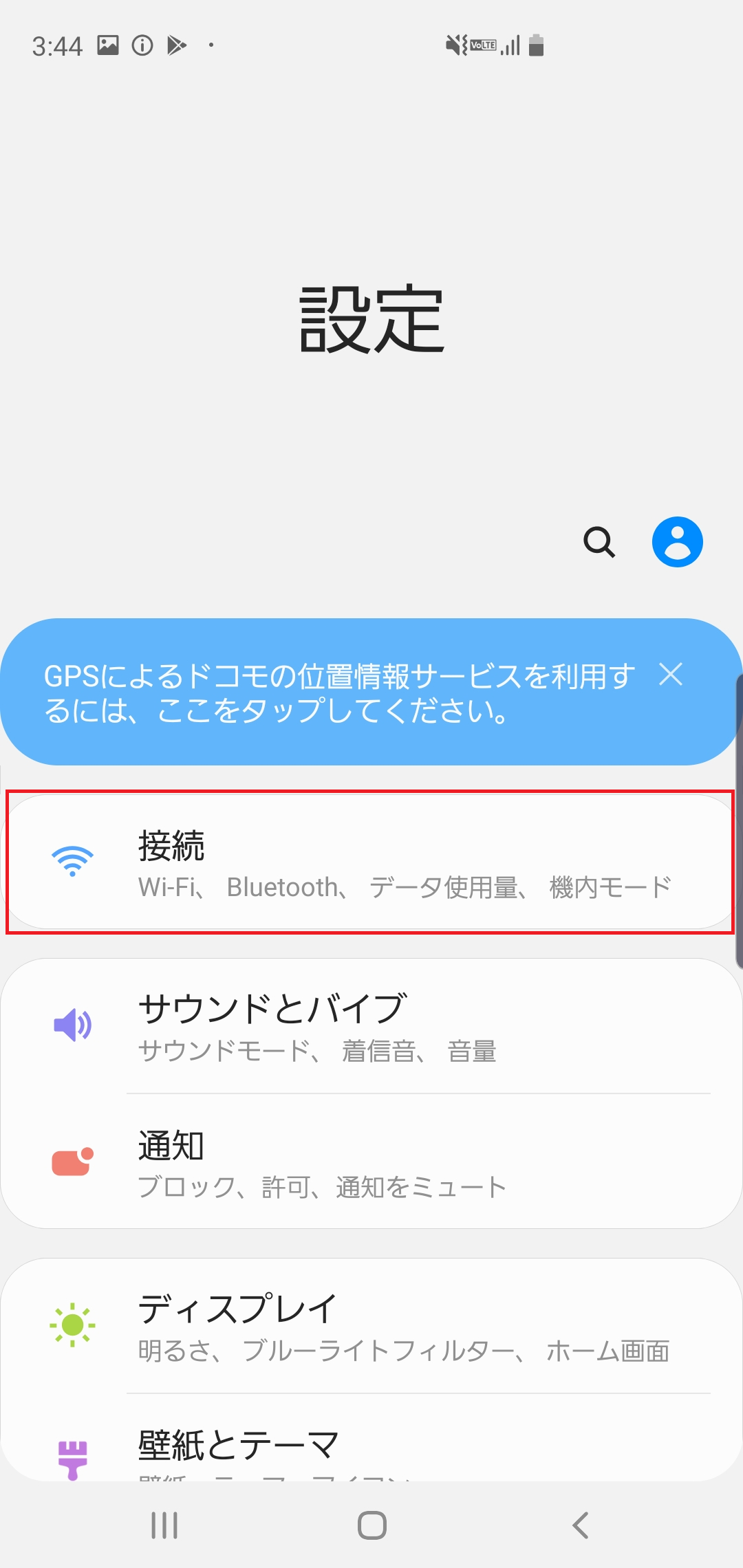The image size is (743, 1568).
Task: Open 通知 settings
Action: tap(371, 1161)
